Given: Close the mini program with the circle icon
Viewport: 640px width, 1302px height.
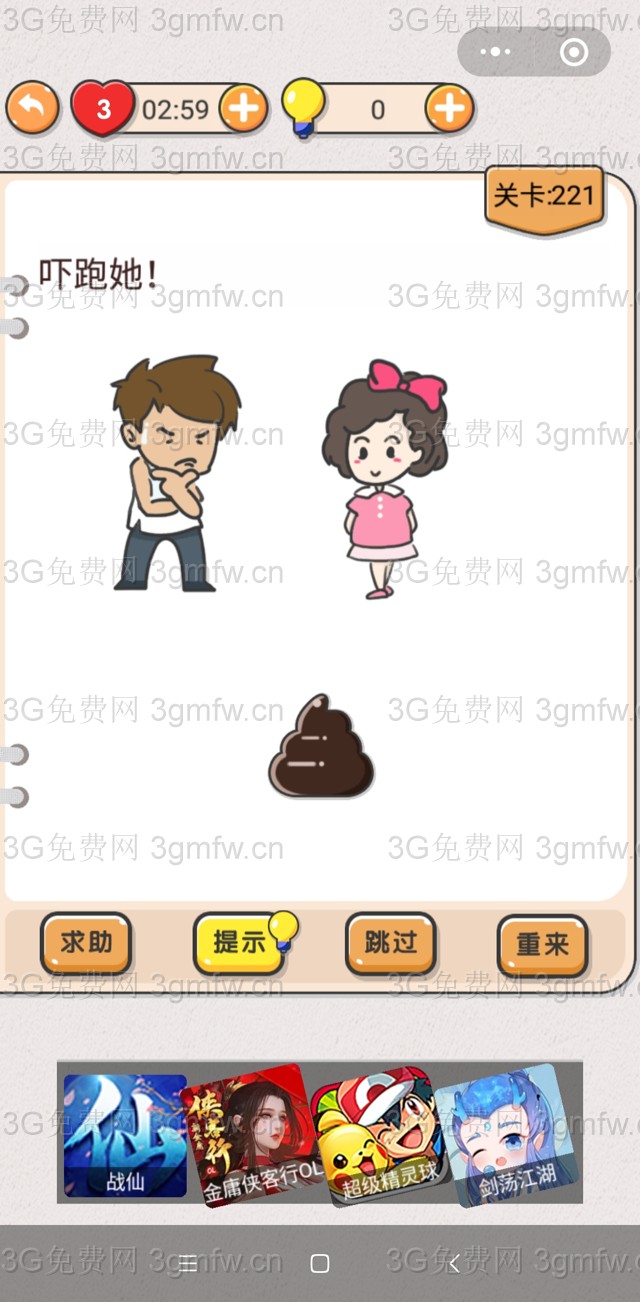Looking at the screenshot, I should point(574,52).
